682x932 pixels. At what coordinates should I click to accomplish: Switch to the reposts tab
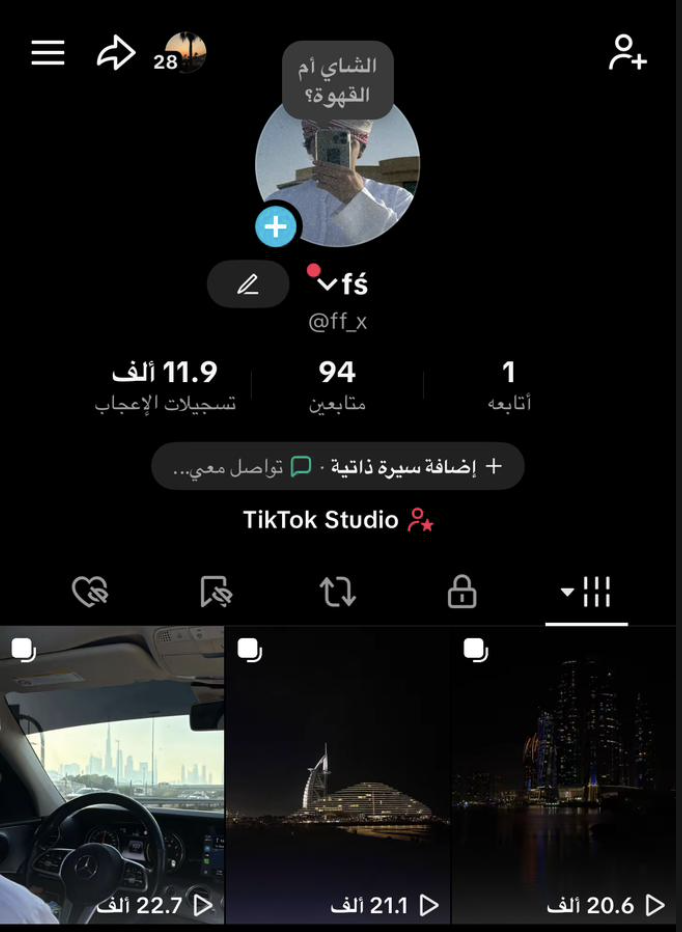tap(337, 592)
